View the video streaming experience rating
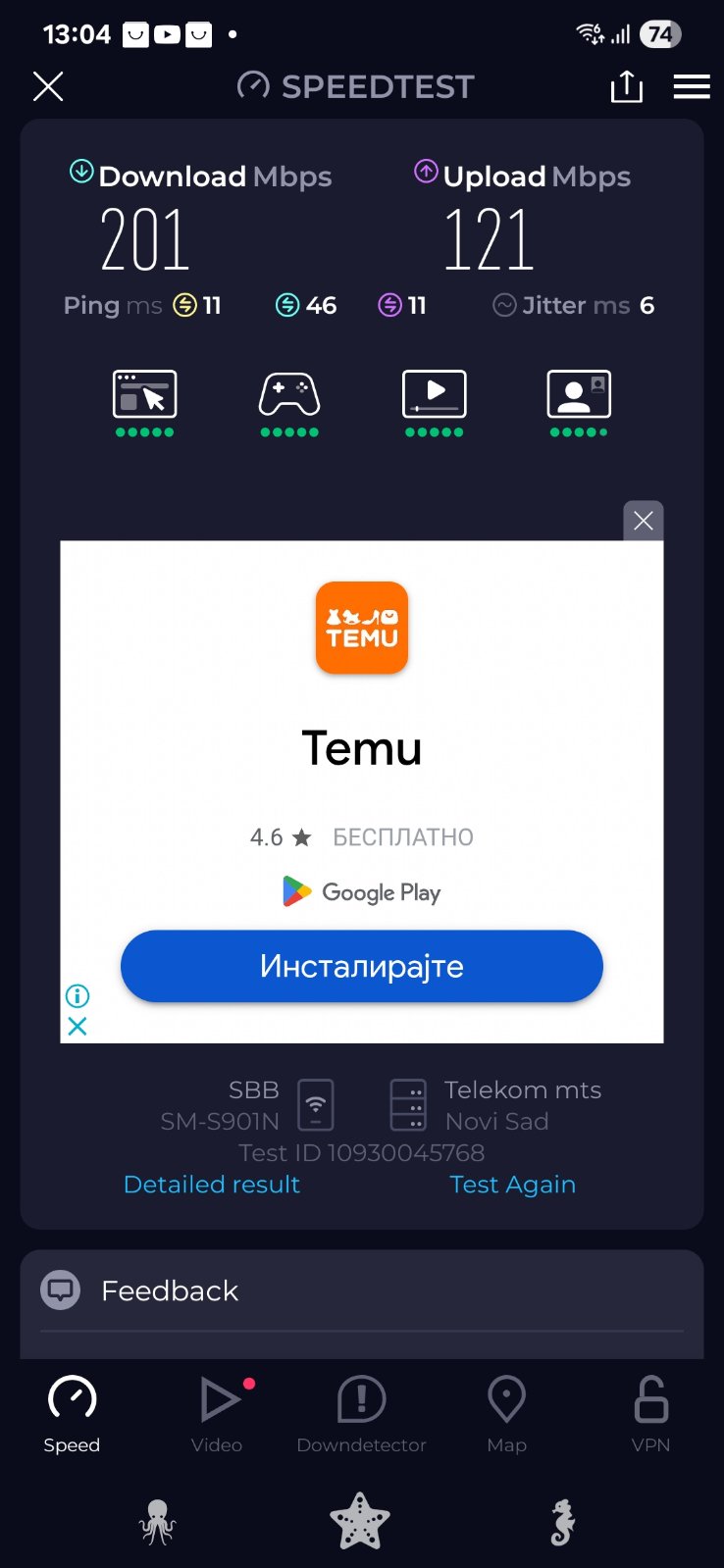Viewport: 724px width, 1568px height. point(434,401)
